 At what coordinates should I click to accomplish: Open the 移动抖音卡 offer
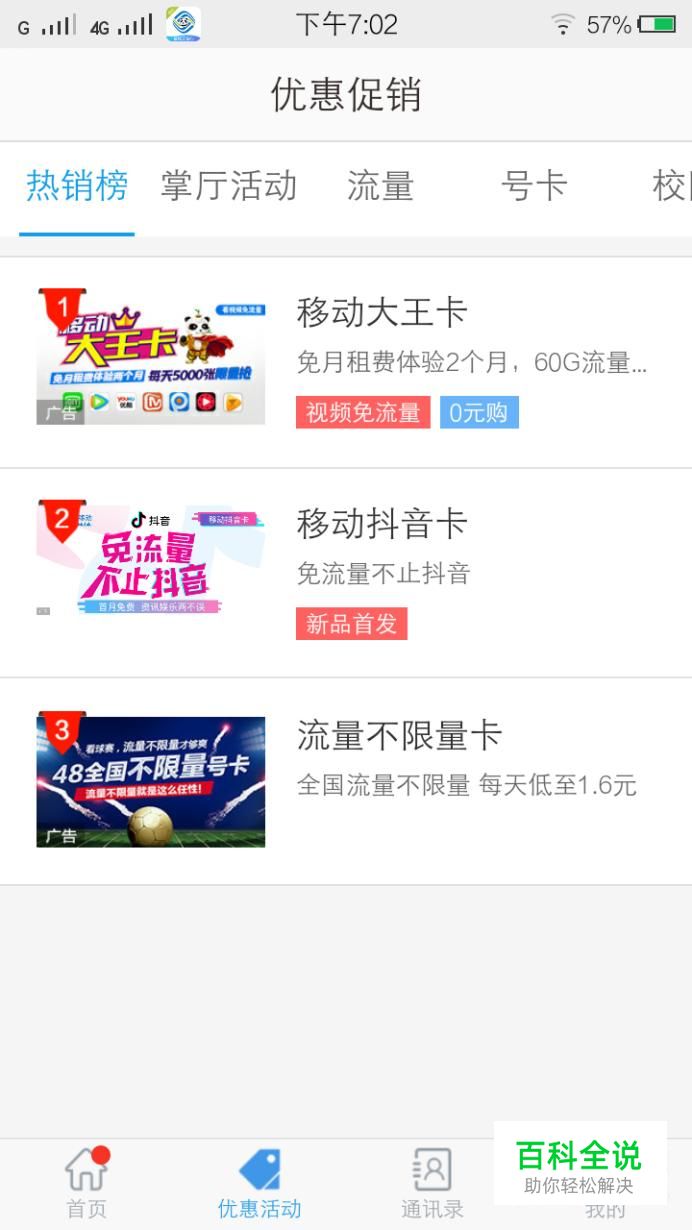345,572
